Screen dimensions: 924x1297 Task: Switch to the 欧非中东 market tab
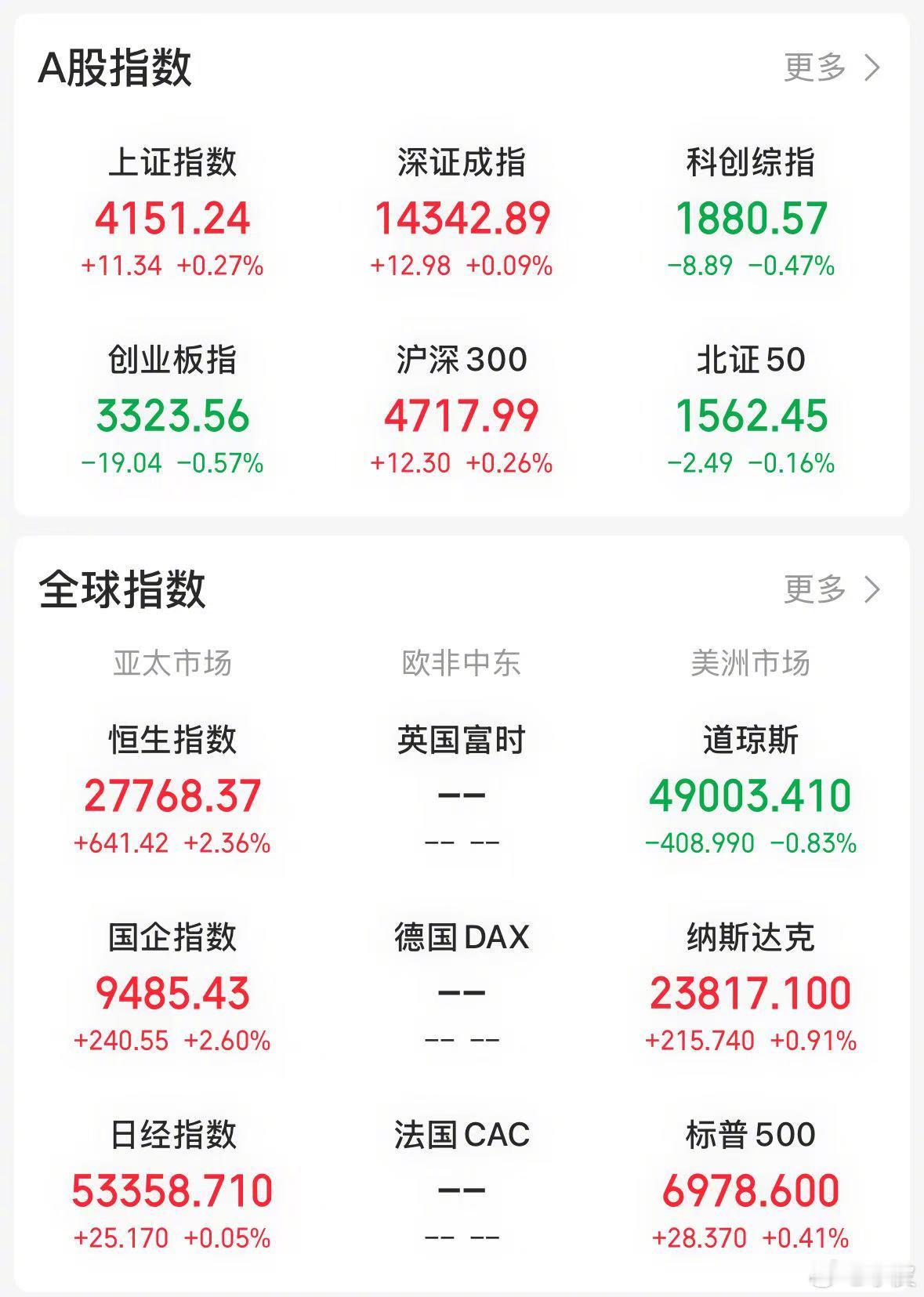[462, 665]
